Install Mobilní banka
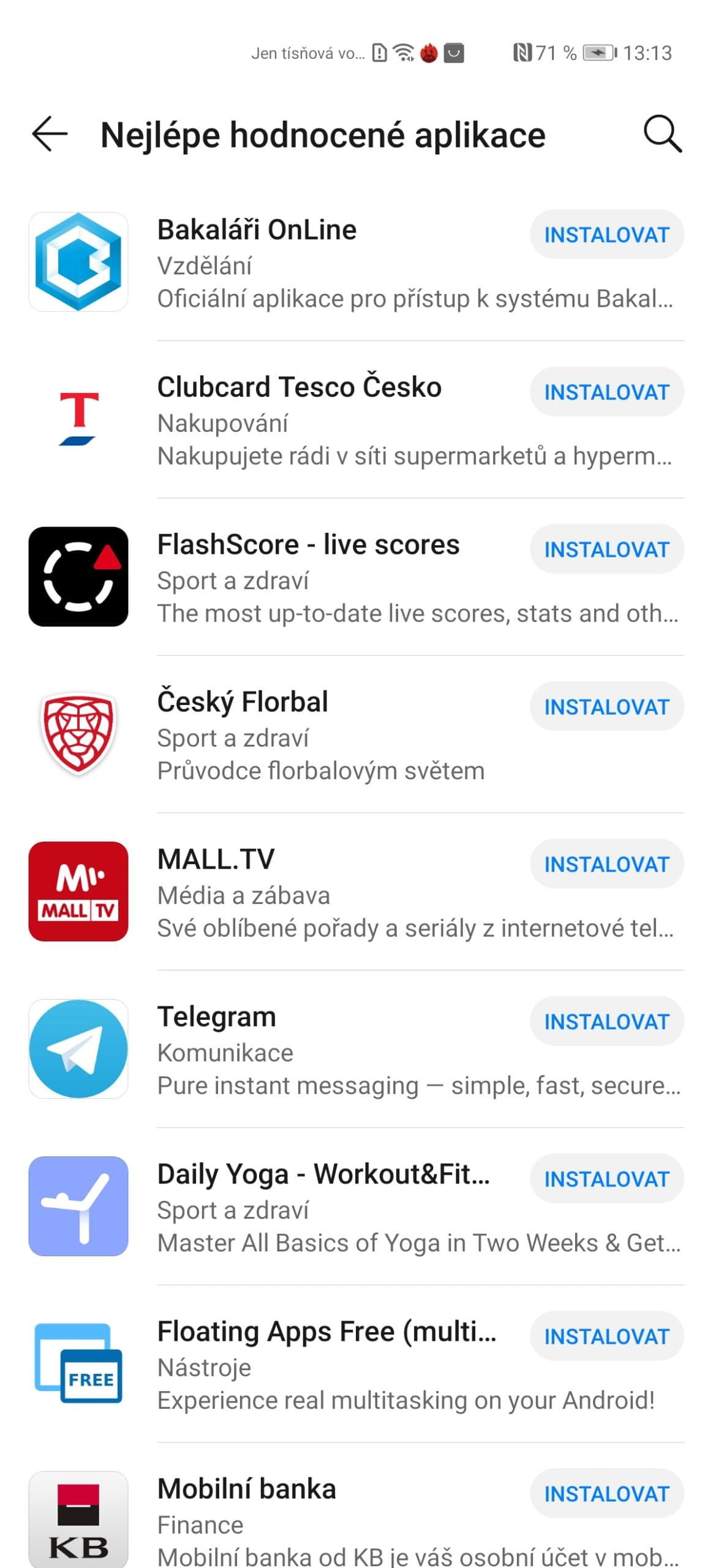Image resolution: width=713 pixels, height=1568 pixels. [606, 1494]
